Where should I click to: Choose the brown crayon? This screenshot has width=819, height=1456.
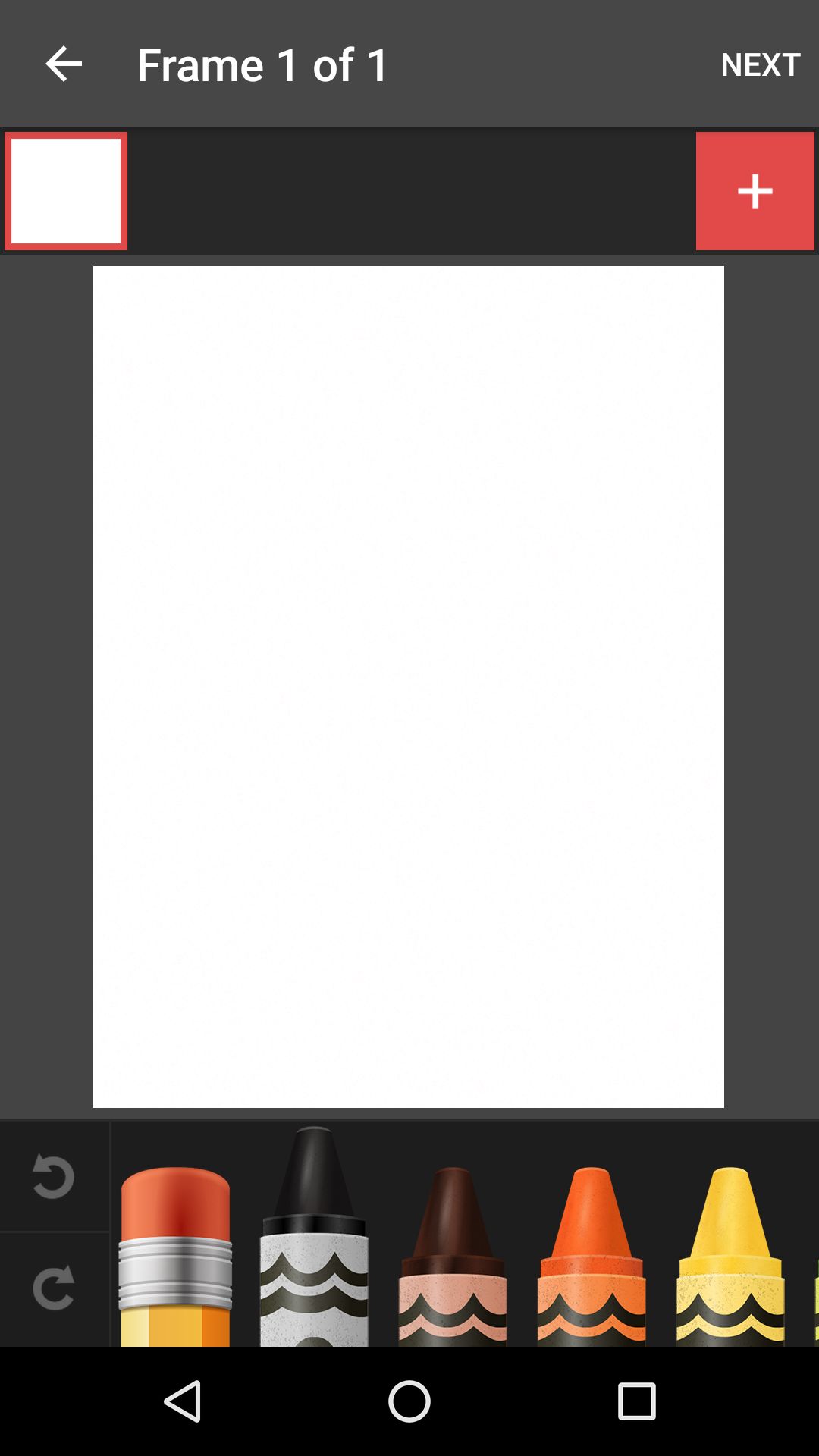[453, 1257]
